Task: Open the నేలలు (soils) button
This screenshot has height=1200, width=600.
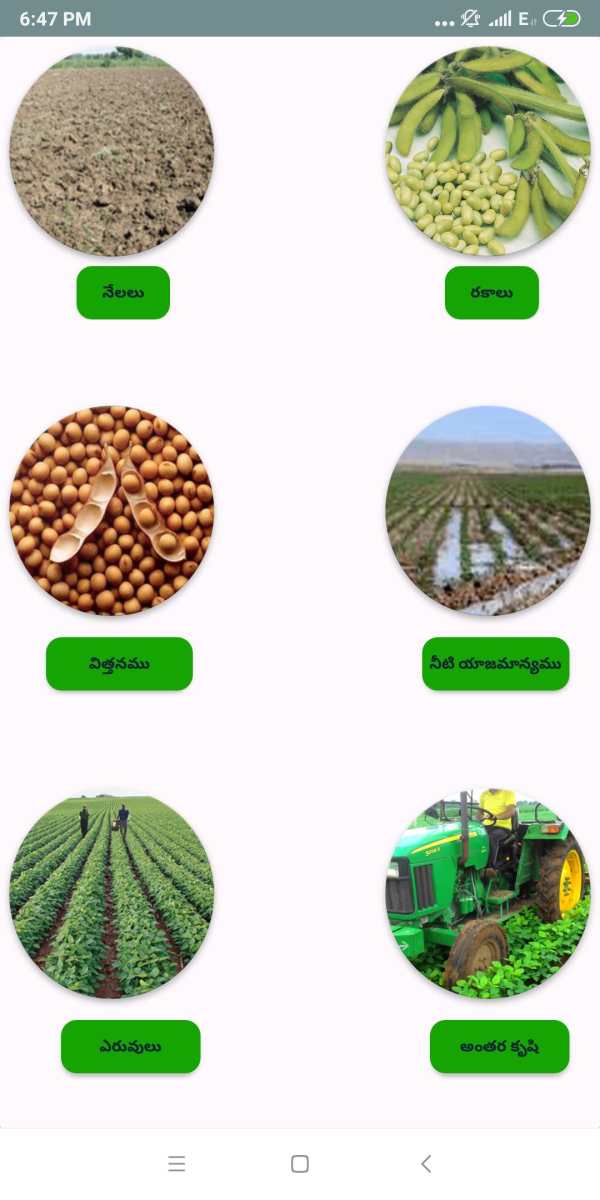Action: coord(123,293)
